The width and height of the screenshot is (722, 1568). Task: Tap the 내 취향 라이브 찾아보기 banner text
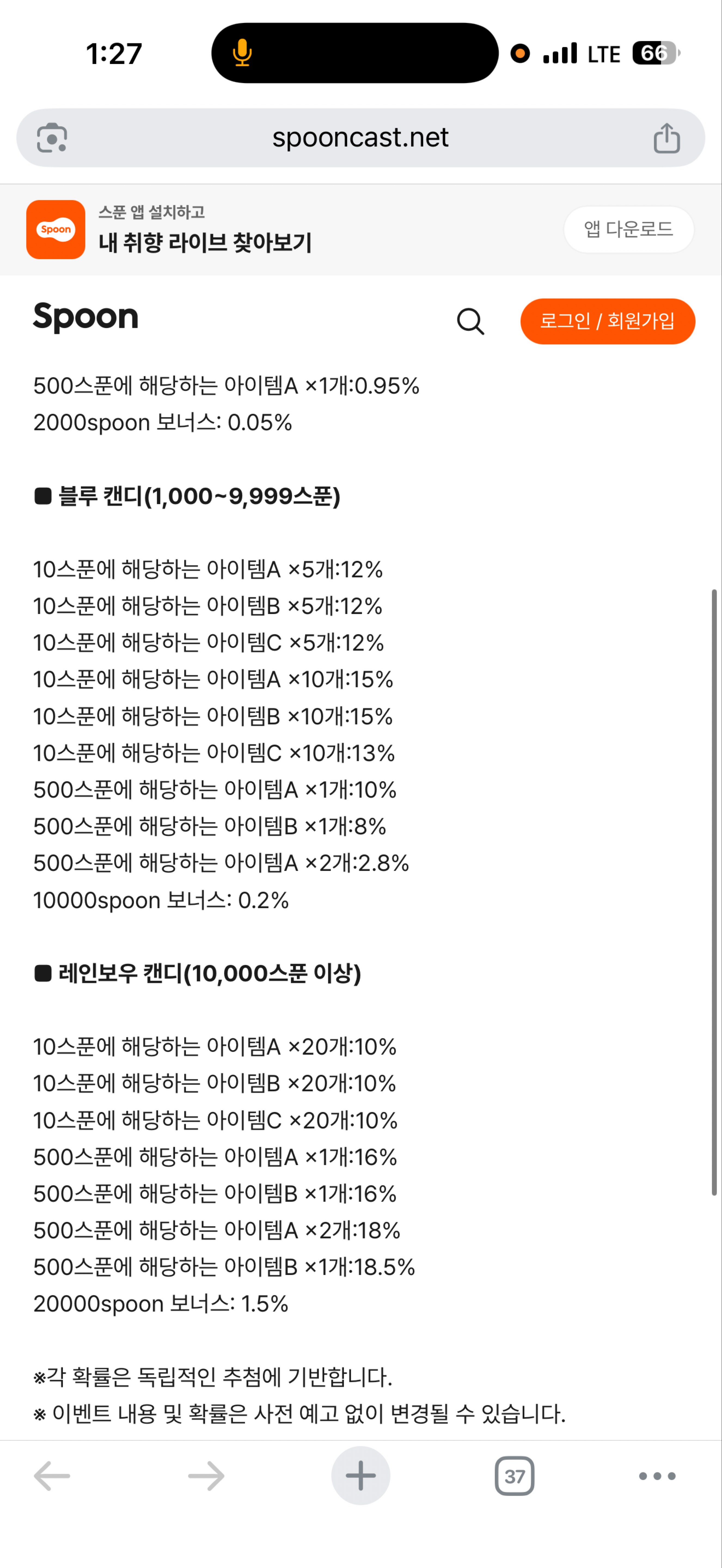pyautogui.click(x=205, y=242)
